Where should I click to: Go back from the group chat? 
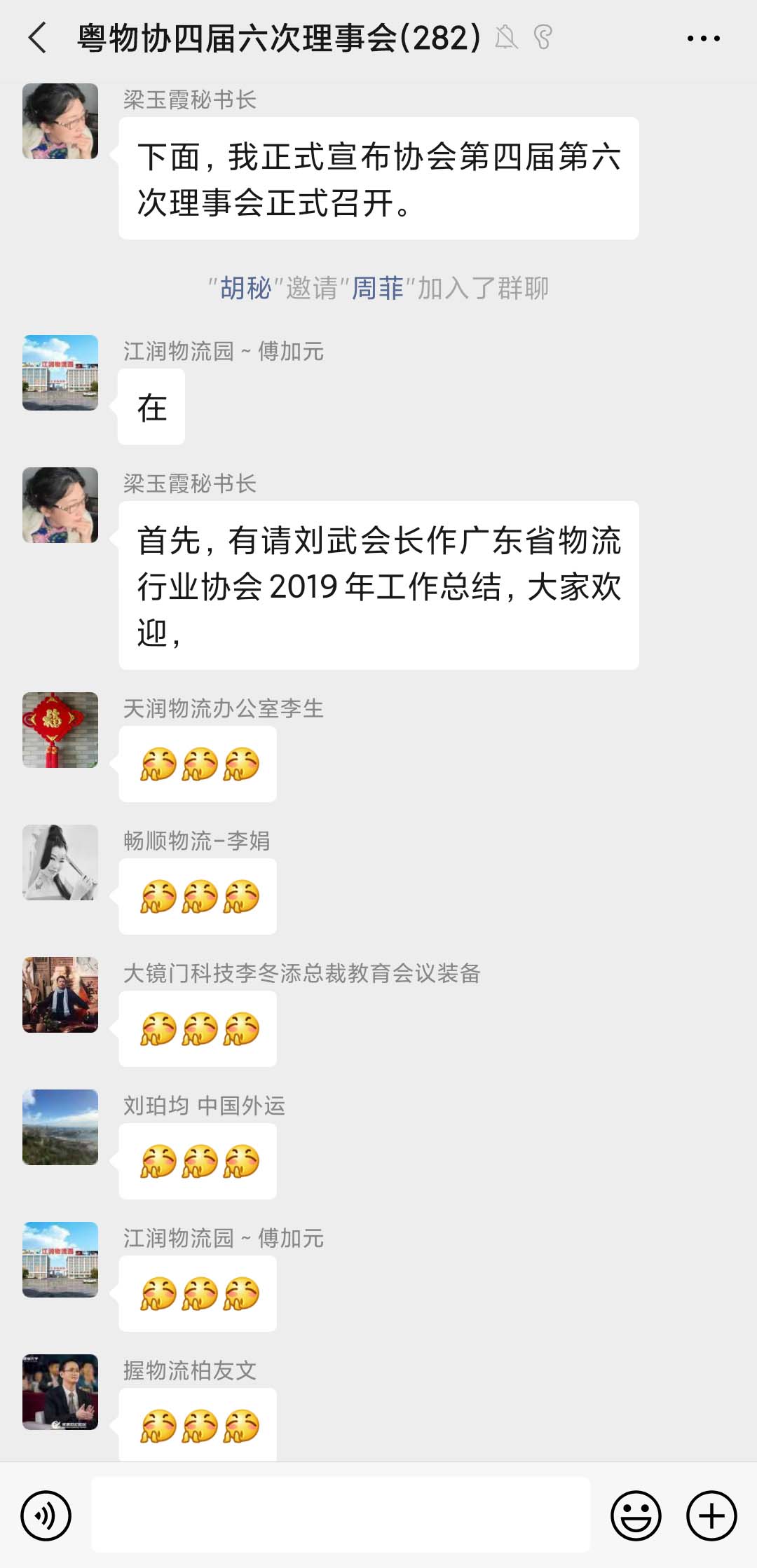tap(38, 38)
